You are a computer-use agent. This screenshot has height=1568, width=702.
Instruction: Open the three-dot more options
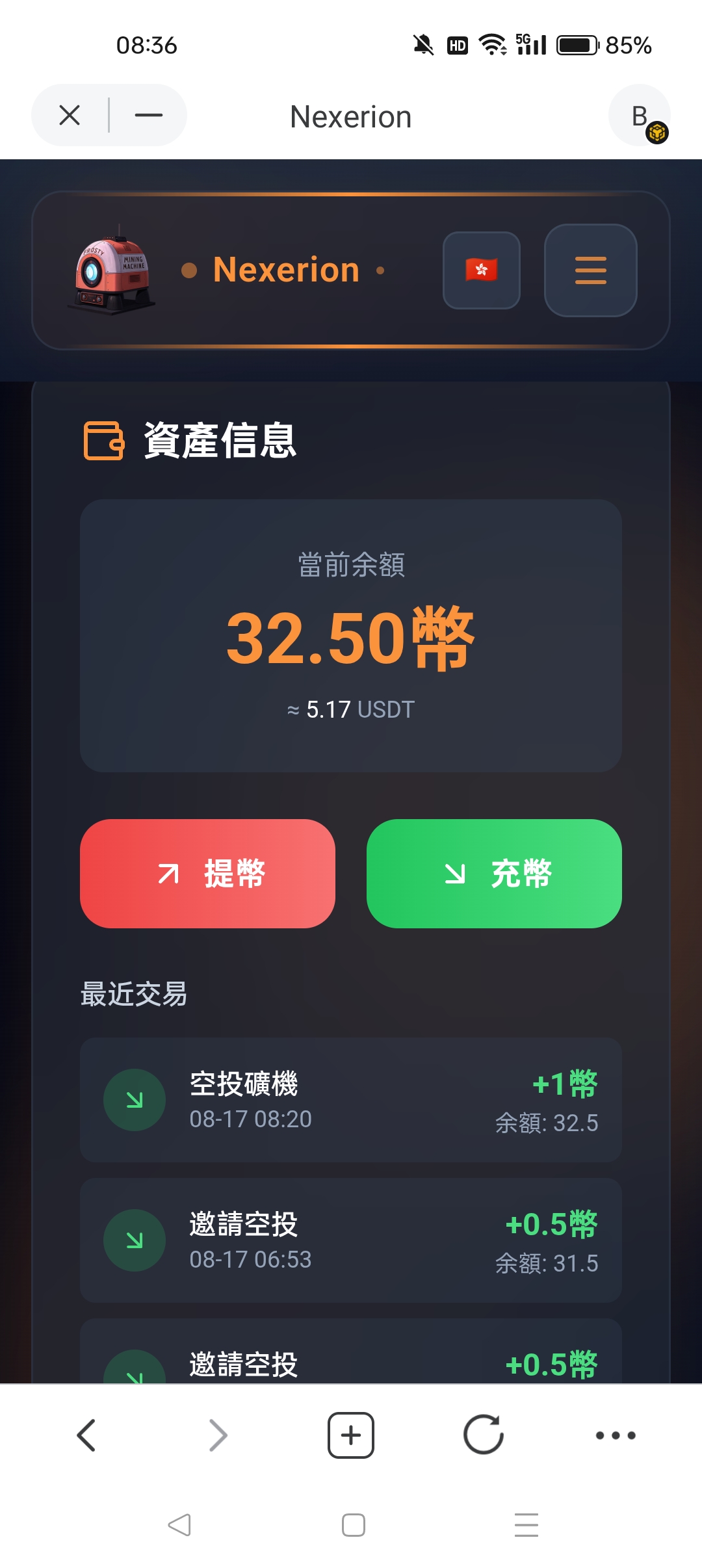click(x=616, y=1435)
